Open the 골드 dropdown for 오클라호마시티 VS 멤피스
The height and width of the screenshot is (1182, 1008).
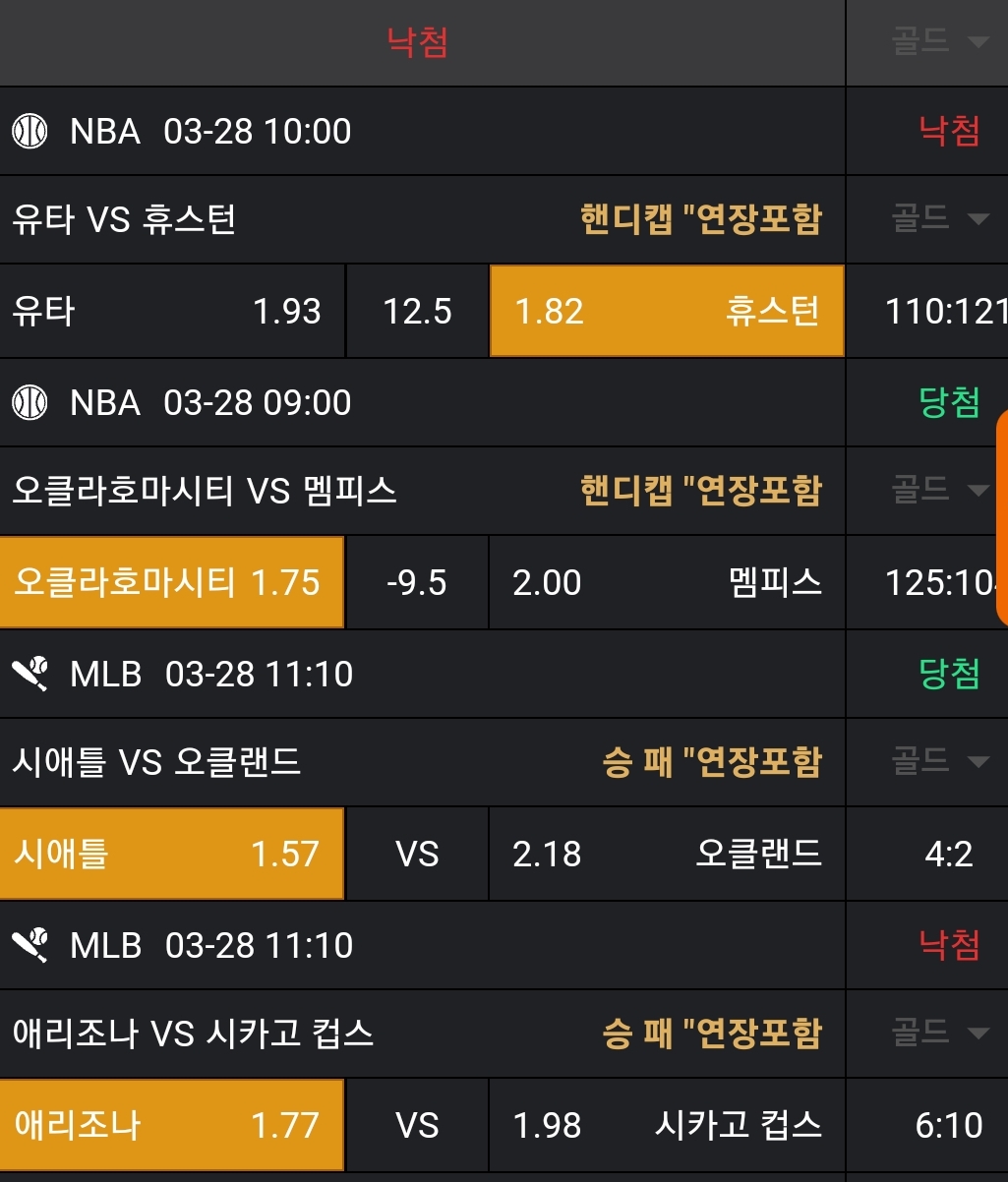click(x=938, y=489)
